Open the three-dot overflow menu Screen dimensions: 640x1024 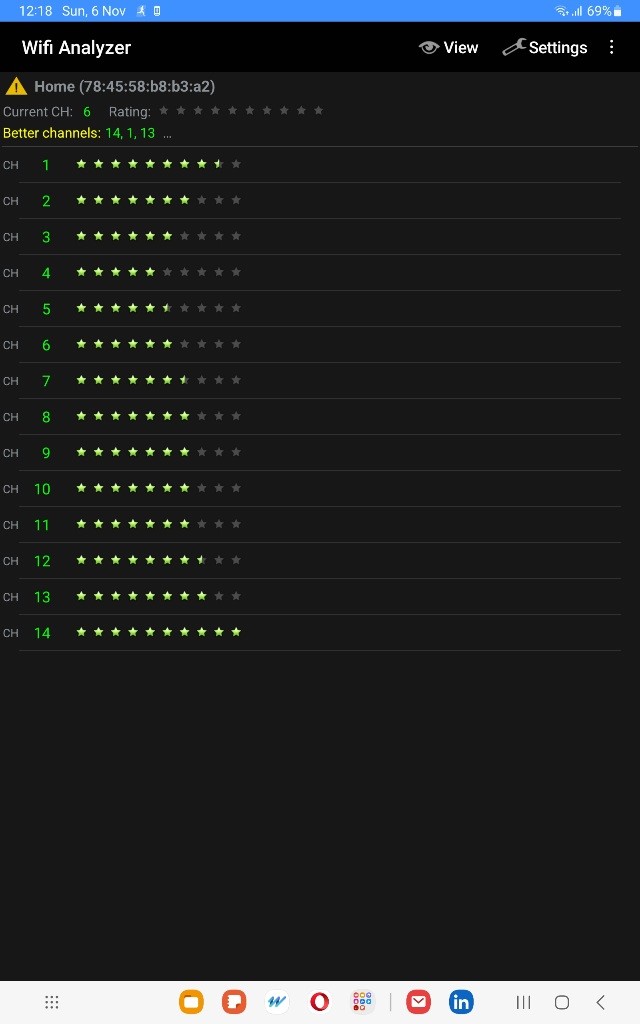(611, 47)
